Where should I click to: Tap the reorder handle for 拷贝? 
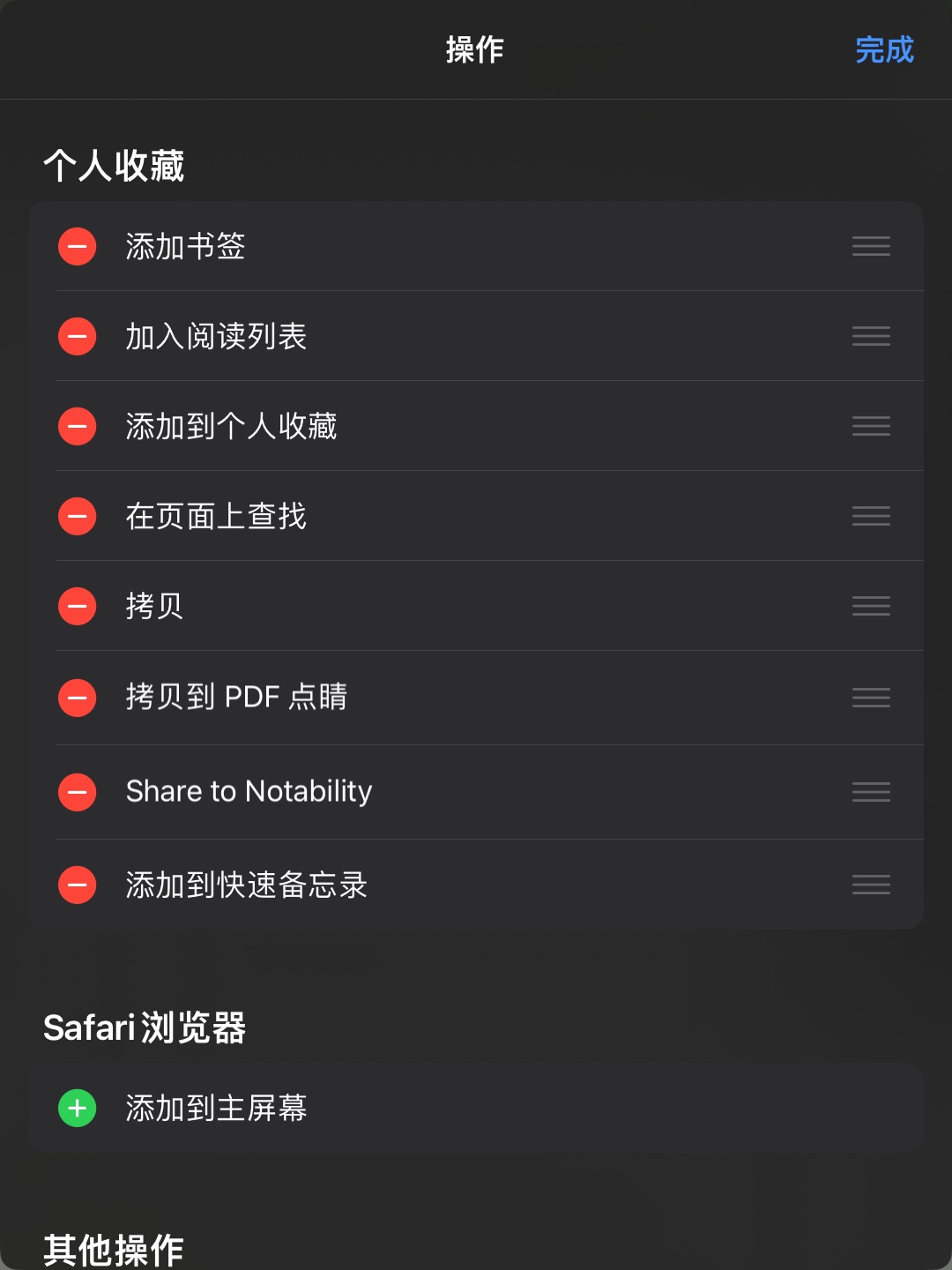[871, 606]
